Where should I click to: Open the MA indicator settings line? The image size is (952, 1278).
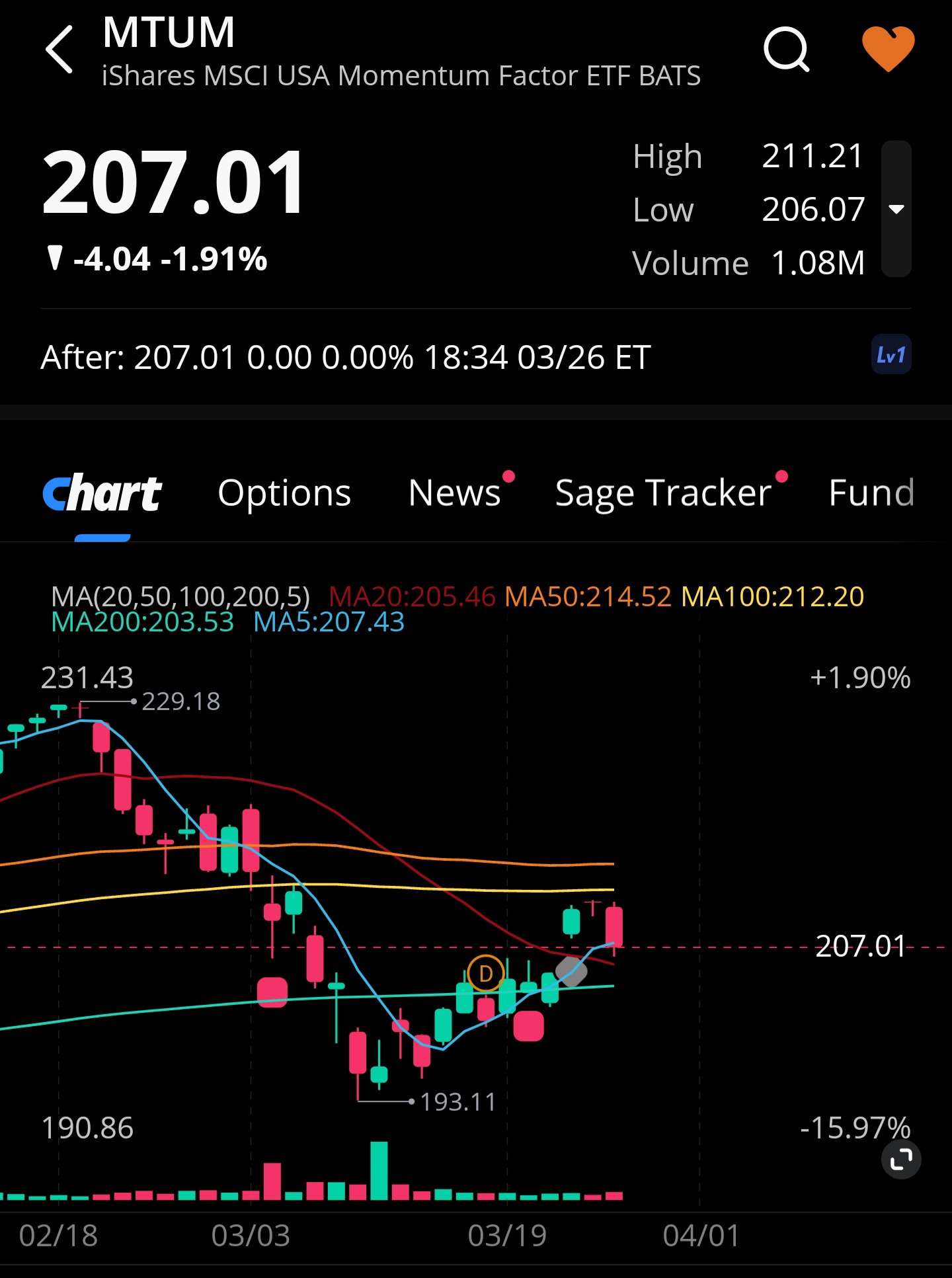point(180,597)
